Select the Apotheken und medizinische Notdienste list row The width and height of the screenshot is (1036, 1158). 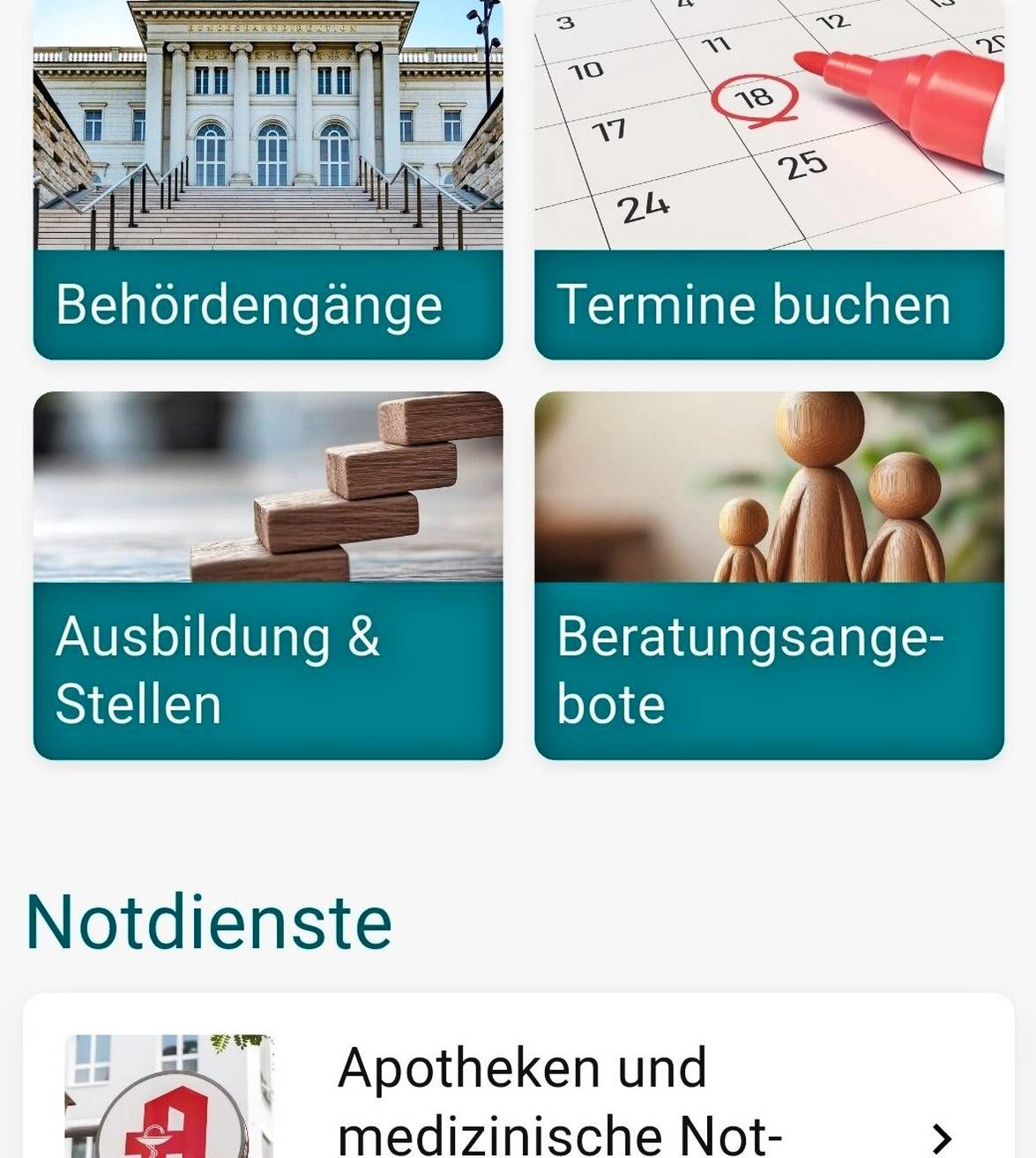(x=529, y=1102)
